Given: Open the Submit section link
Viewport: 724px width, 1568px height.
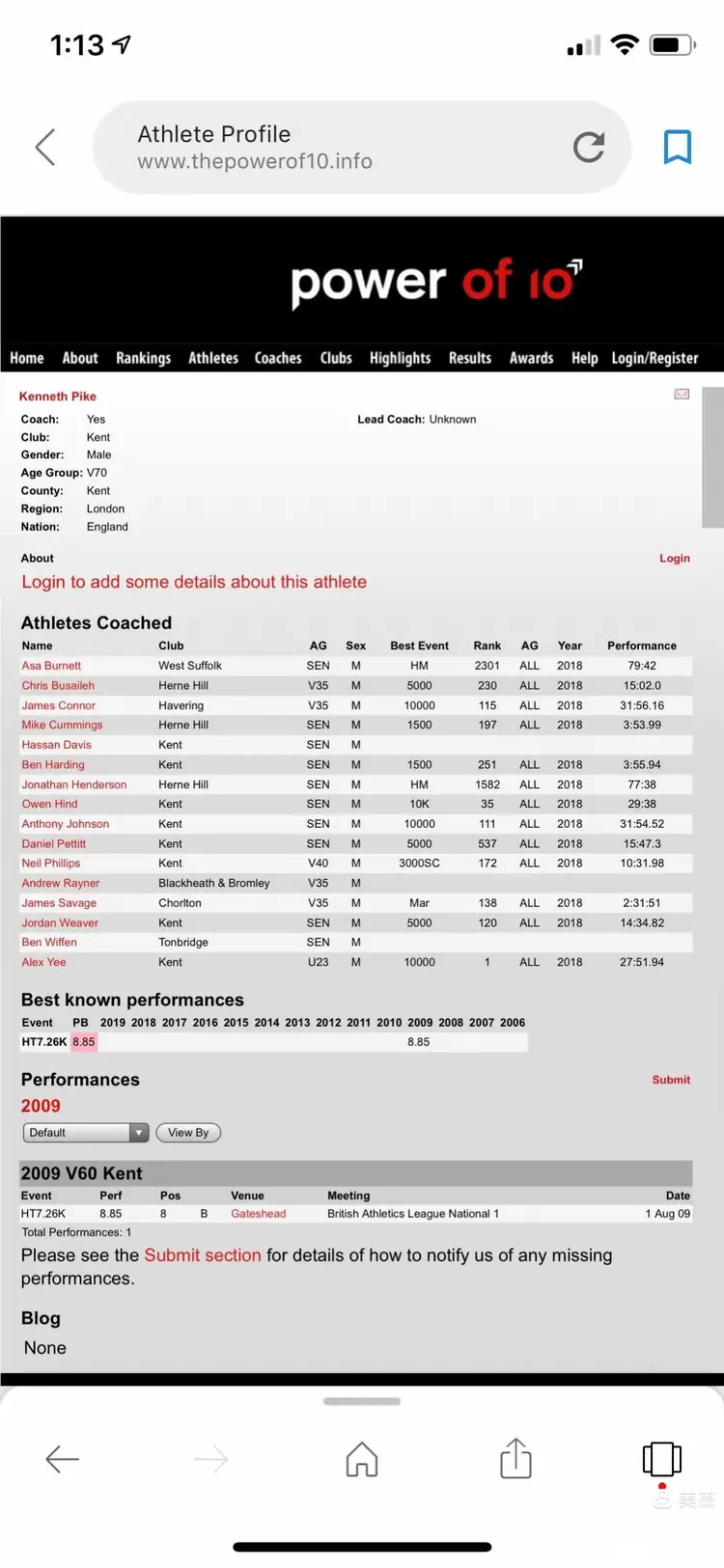Looking at the screenshot, I should click(x=202, y=1255).
